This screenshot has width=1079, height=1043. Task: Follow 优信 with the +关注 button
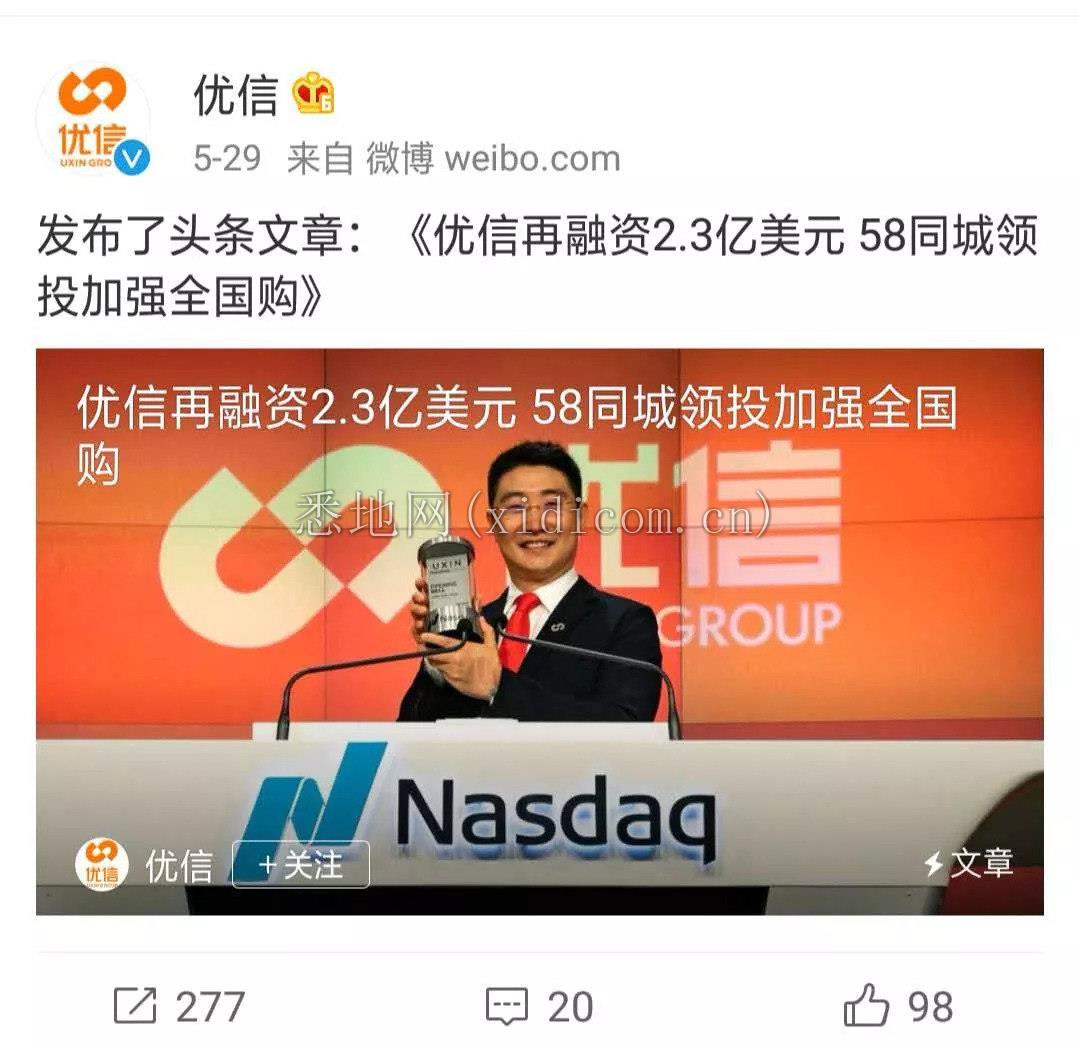click(301, 865)
